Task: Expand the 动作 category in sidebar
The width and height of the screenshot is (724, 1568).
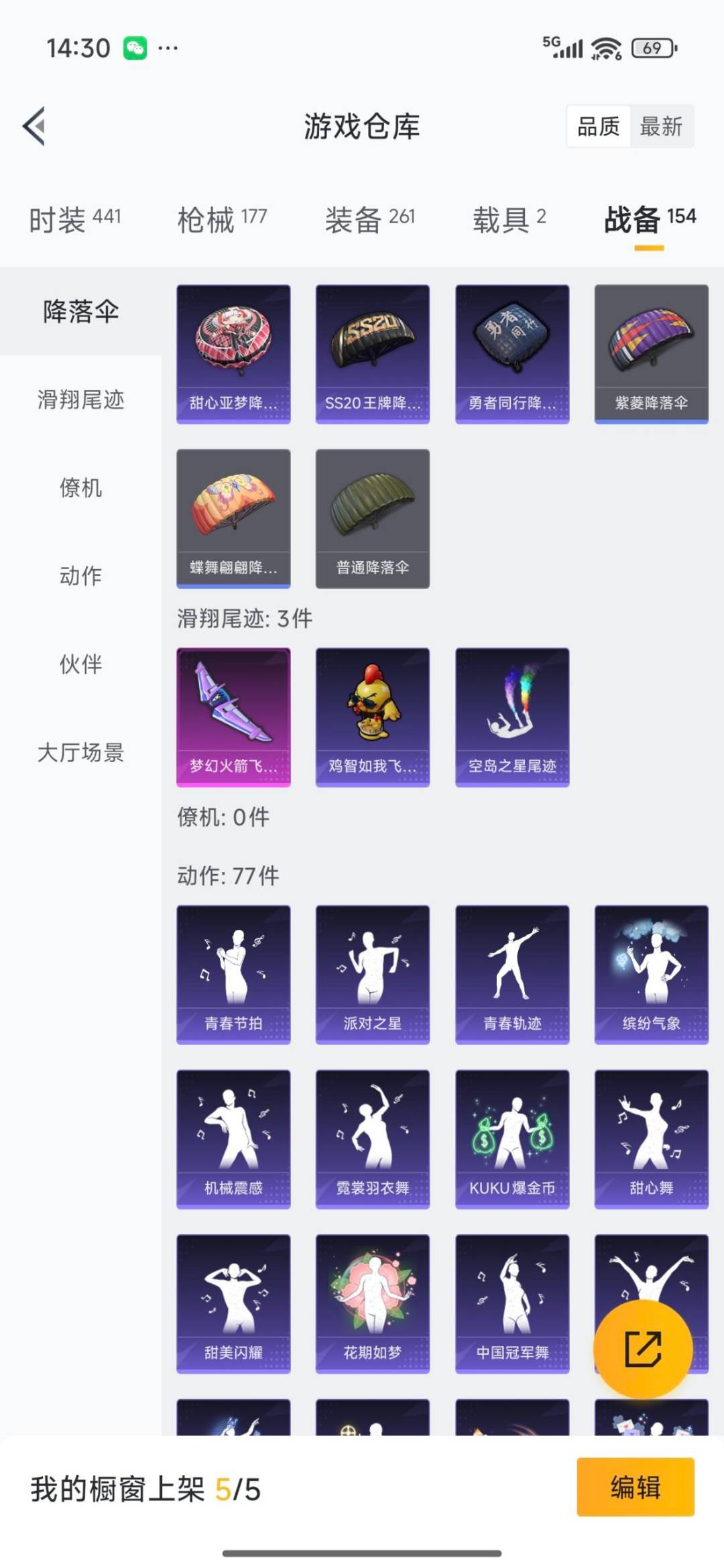Action: [x=80, y=577]
